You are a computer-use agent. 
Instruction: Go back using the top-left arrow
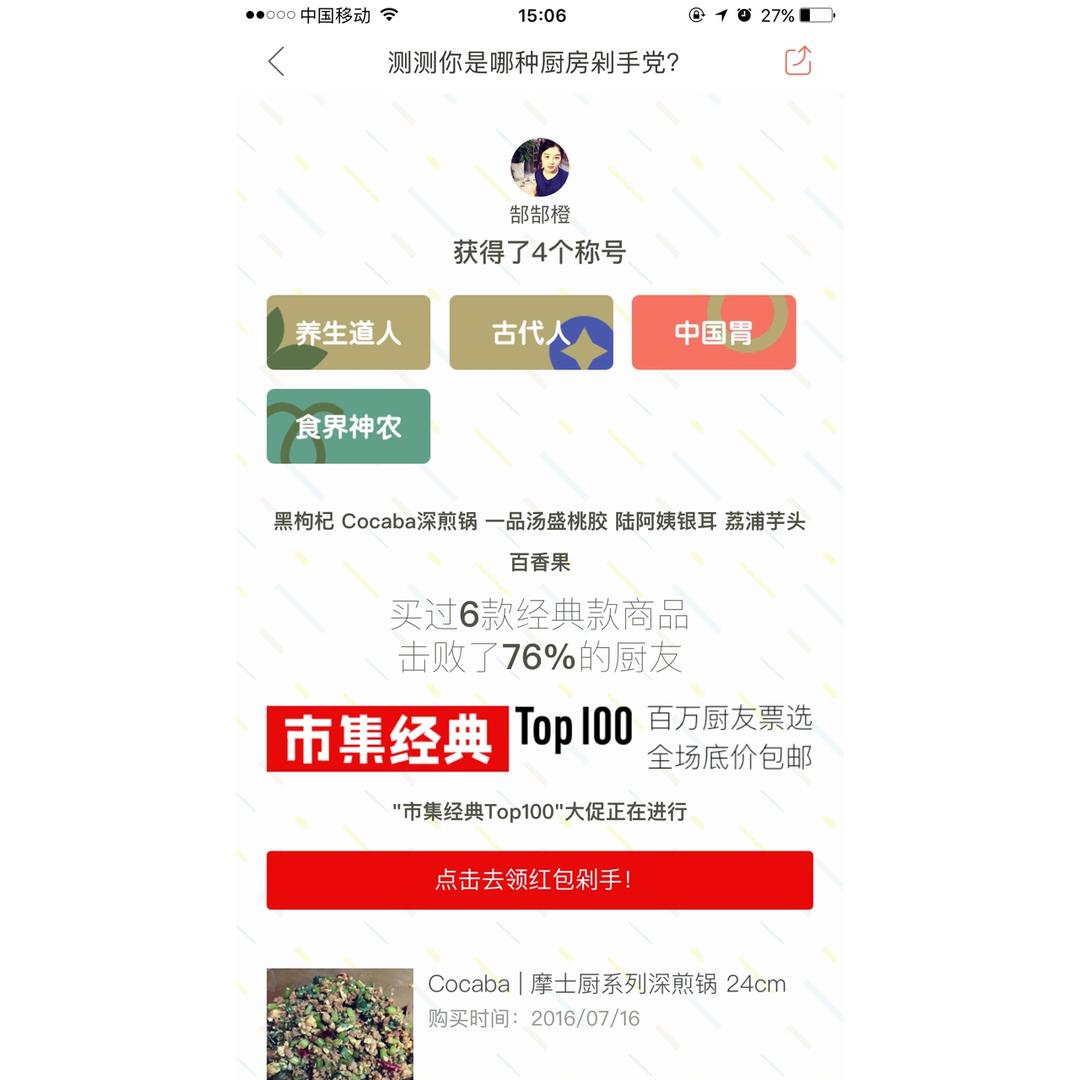click(x=276, y=61)
